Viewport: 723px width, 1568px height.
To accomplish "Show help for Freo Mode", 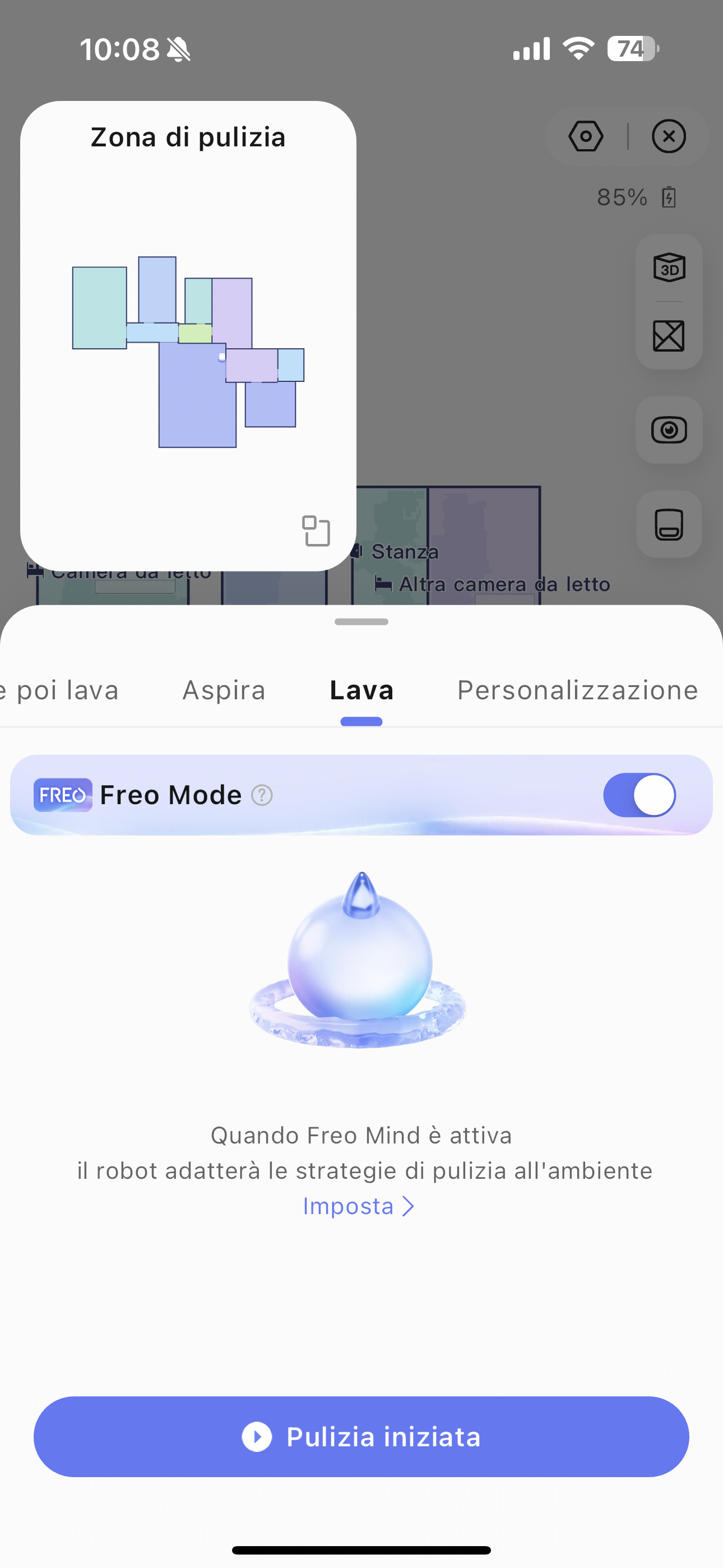I will [x=262, y=795].
